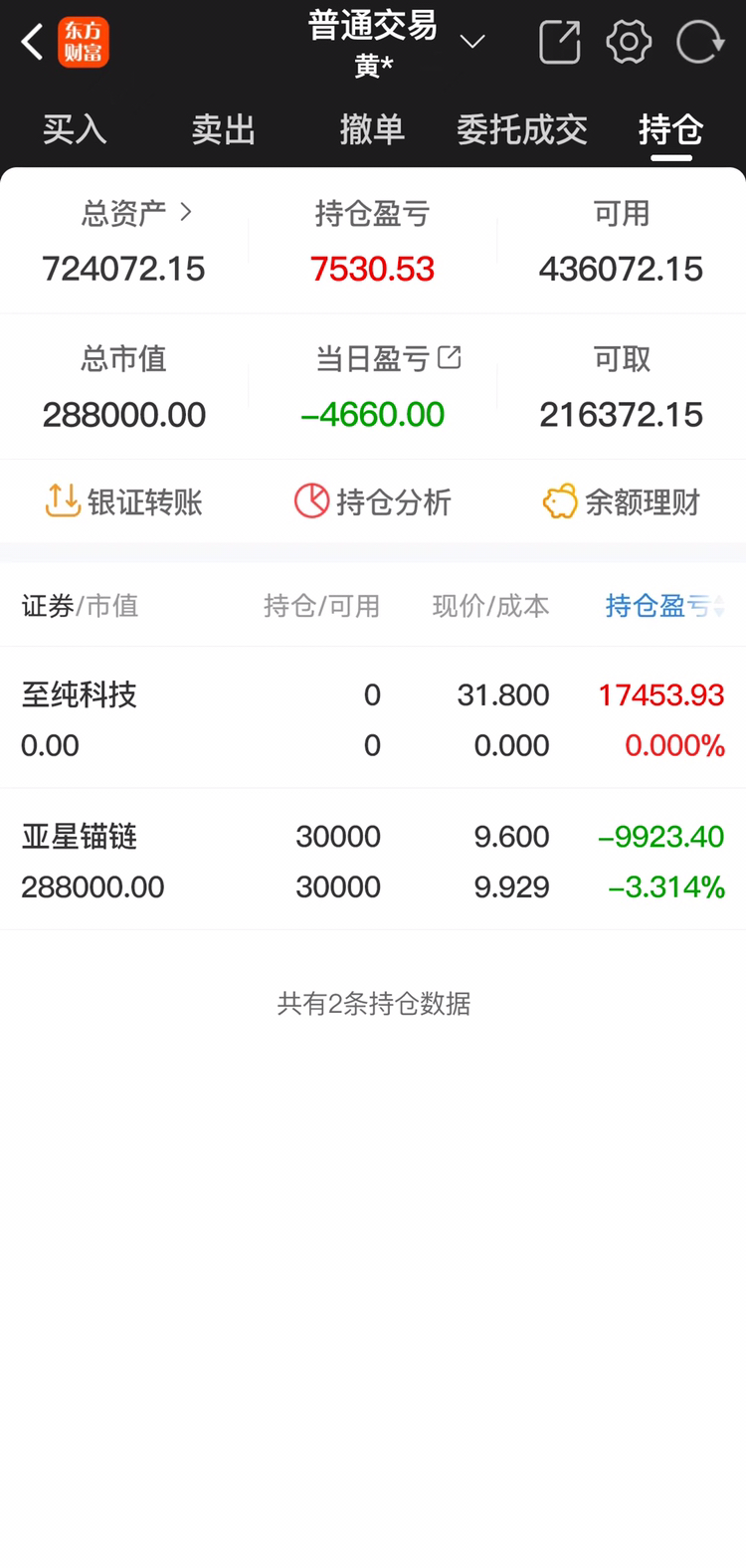Select the 持仓 tab
746x1568 pixels.
(671, 129)
